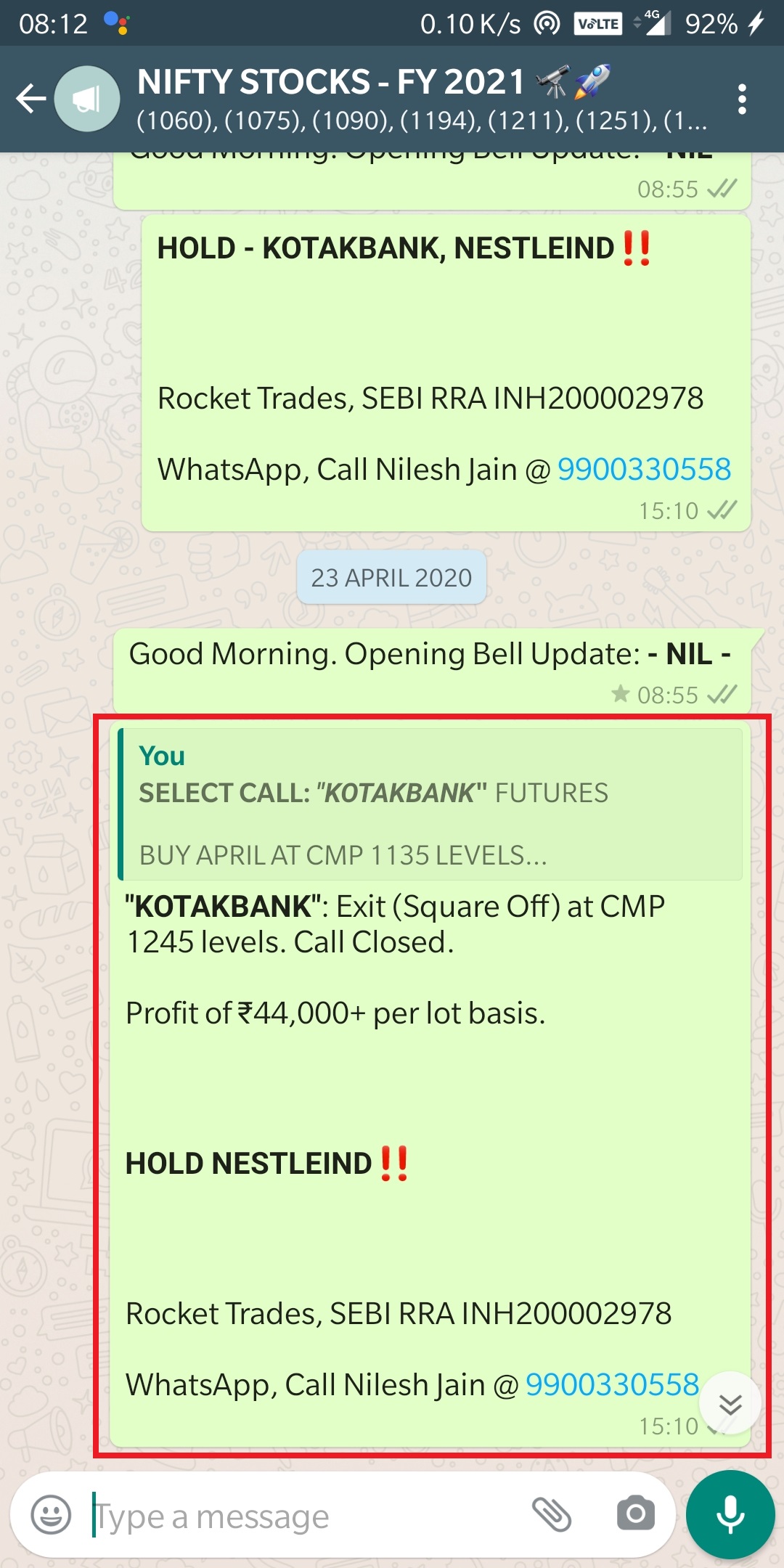
Task: Jump to the latest messages
Action: pos(730,1403)
